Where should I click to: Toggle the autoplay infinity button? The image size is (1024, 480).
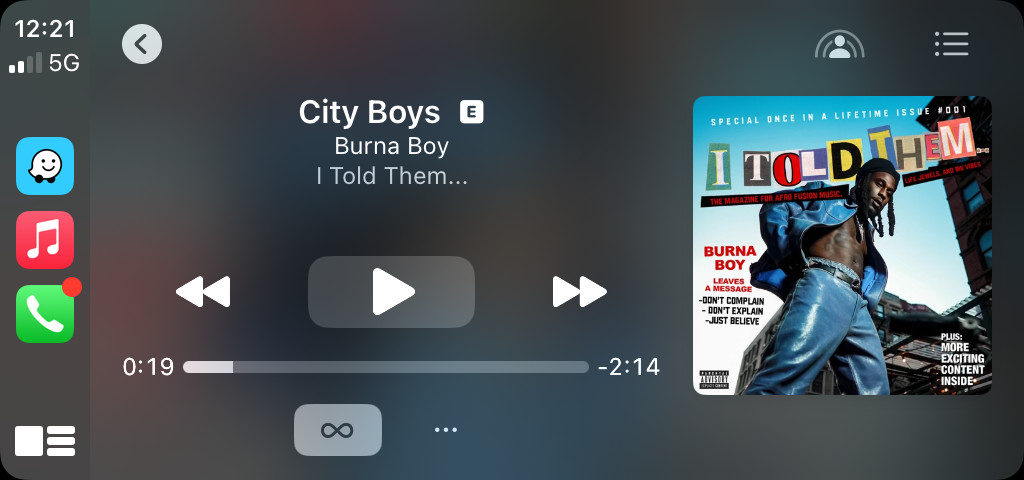[338, 430]
